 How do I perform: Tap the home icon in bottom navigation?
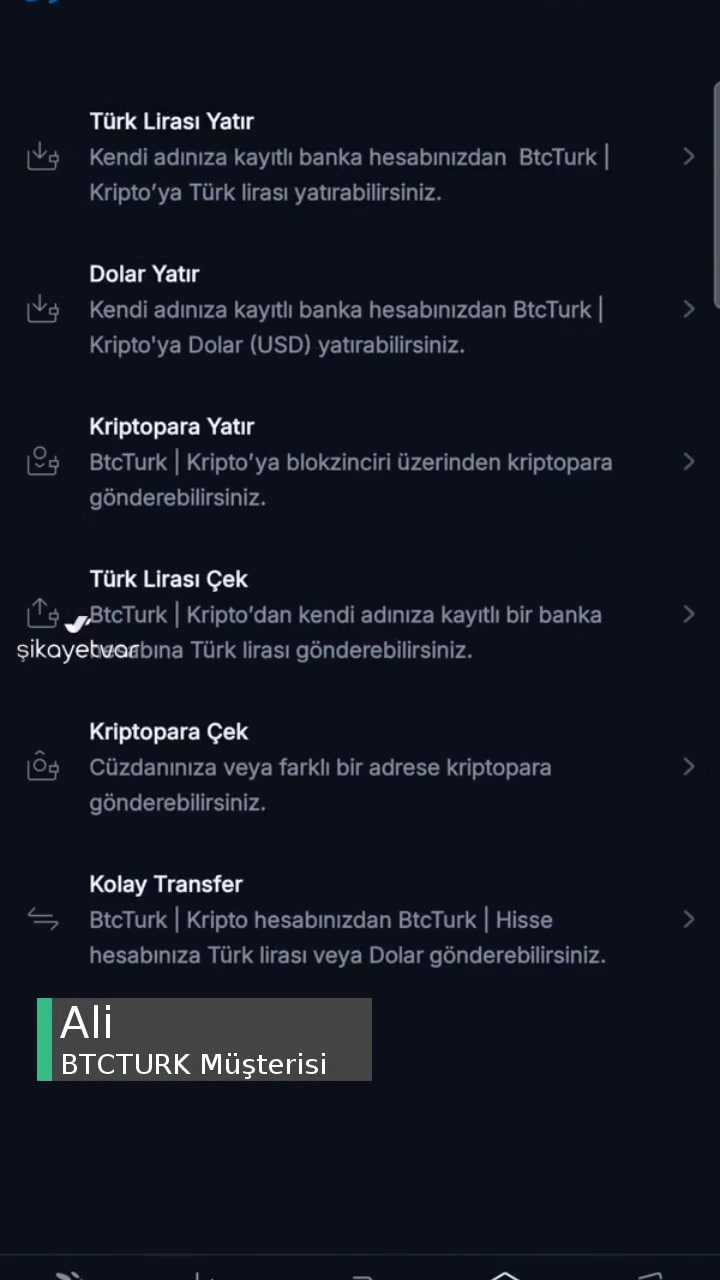505,1272
